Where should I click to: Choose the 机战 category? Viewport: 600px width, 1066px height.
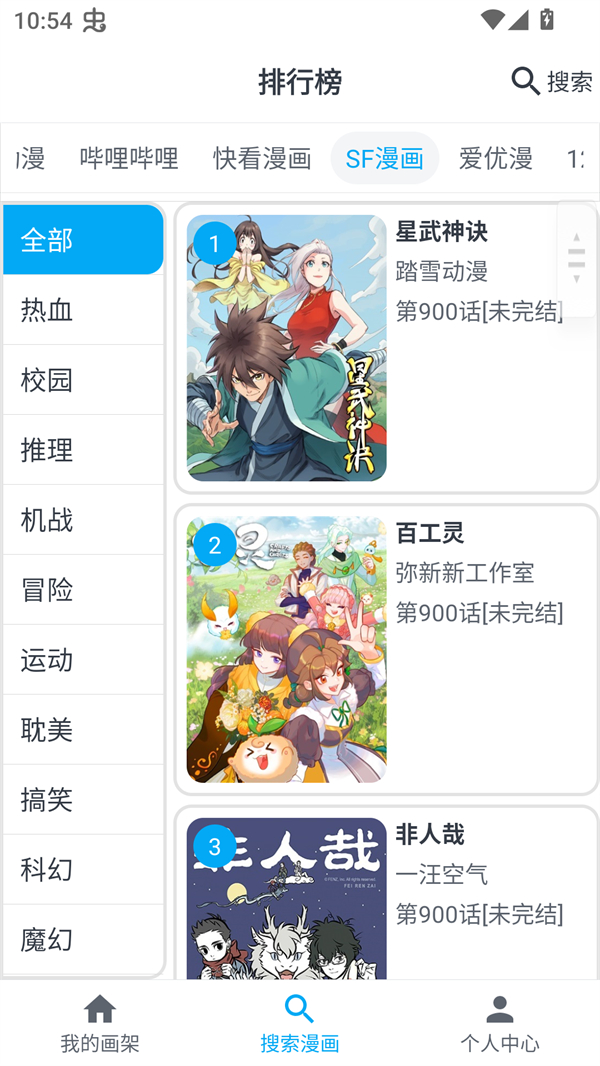(x=83, y=520)
